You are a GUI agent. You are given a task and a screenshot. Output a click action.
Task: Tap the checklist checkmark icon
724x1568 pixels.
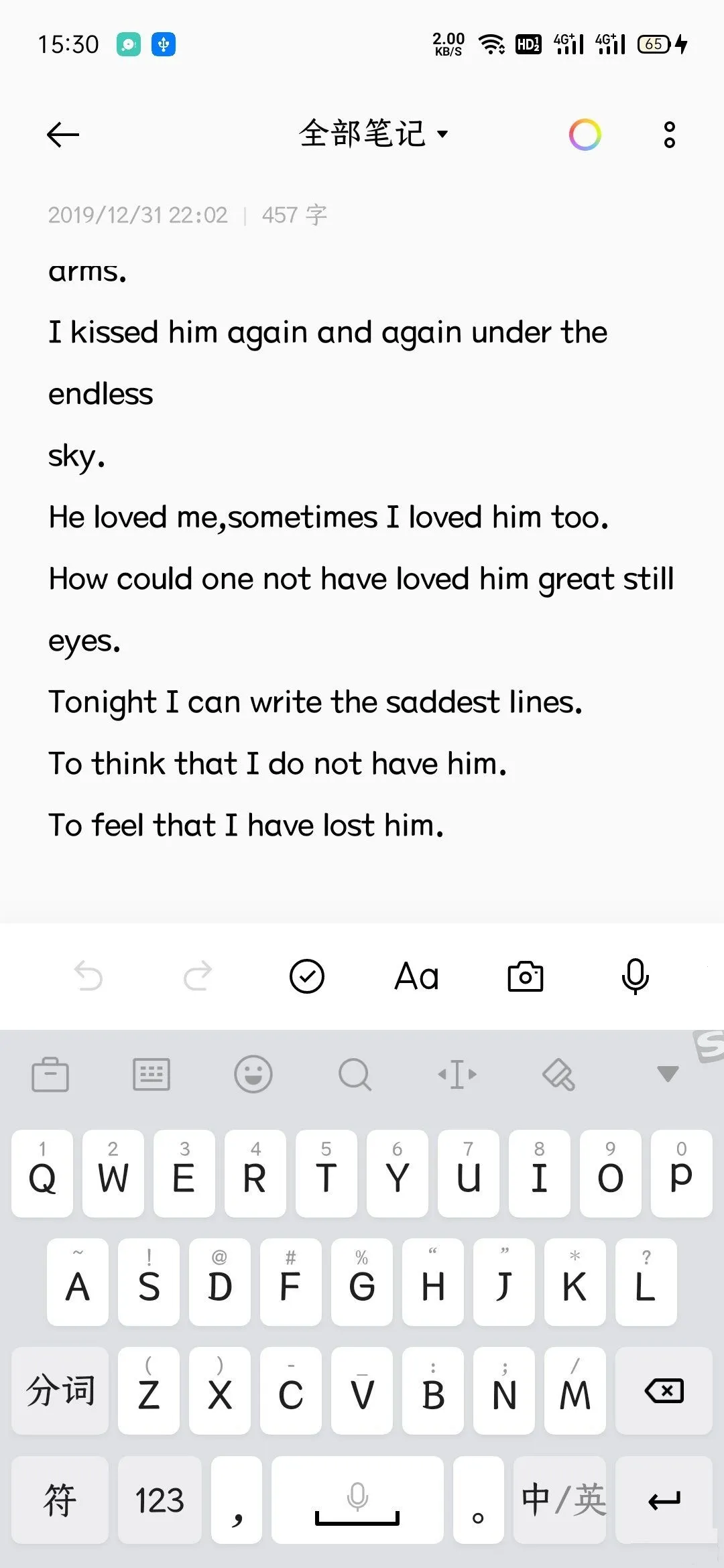307,976
